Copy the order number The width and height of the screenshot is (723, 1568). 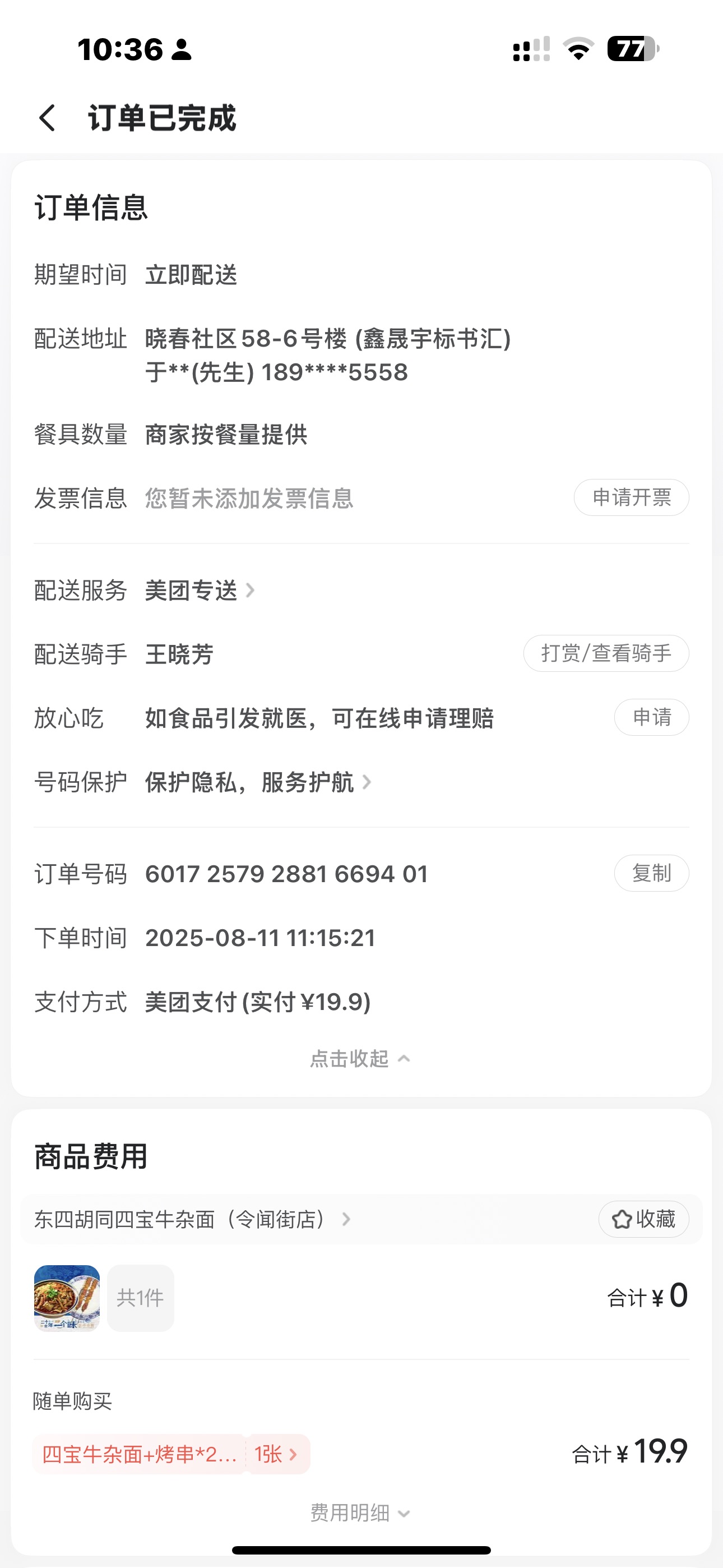click(x=651, y=874)
